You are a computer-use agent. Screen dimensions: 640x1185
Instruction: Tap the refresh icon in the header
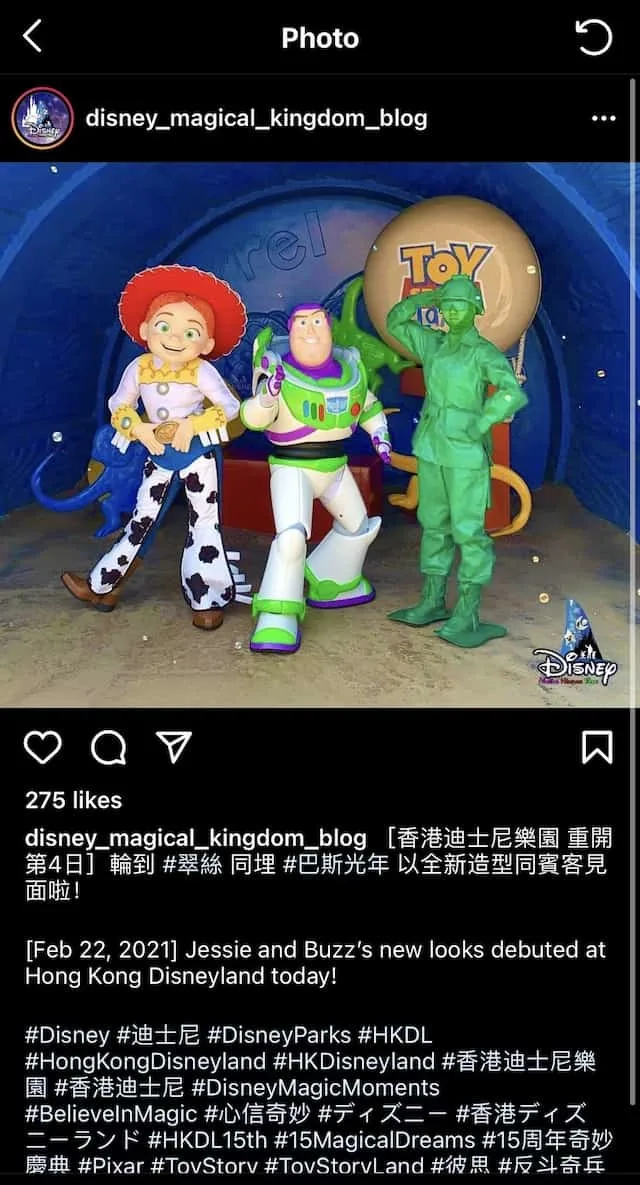[x=594, y=36]
